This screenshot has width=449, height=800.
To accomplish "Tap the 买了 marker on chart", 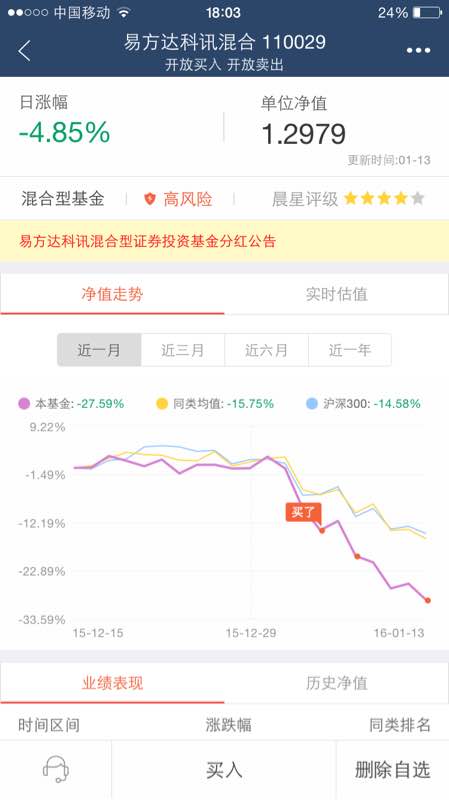I will [304, 512].
